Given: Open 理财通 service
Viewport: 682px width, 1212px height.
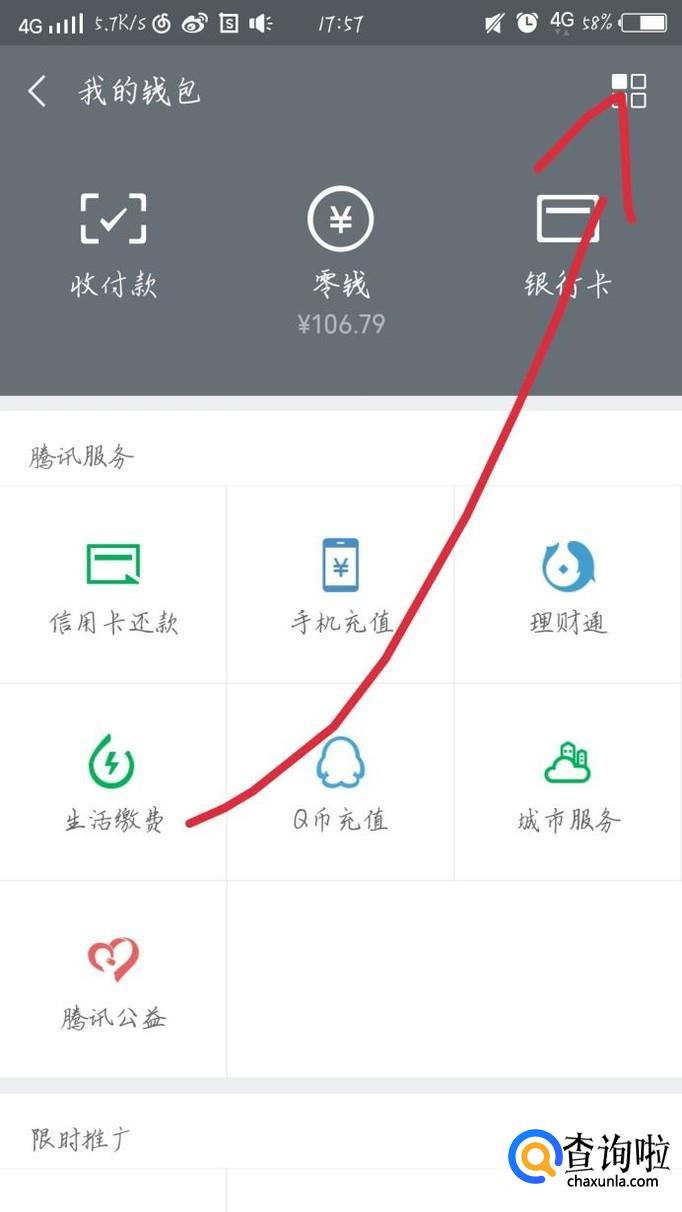Looking at the screenshot, I should 567,586.
